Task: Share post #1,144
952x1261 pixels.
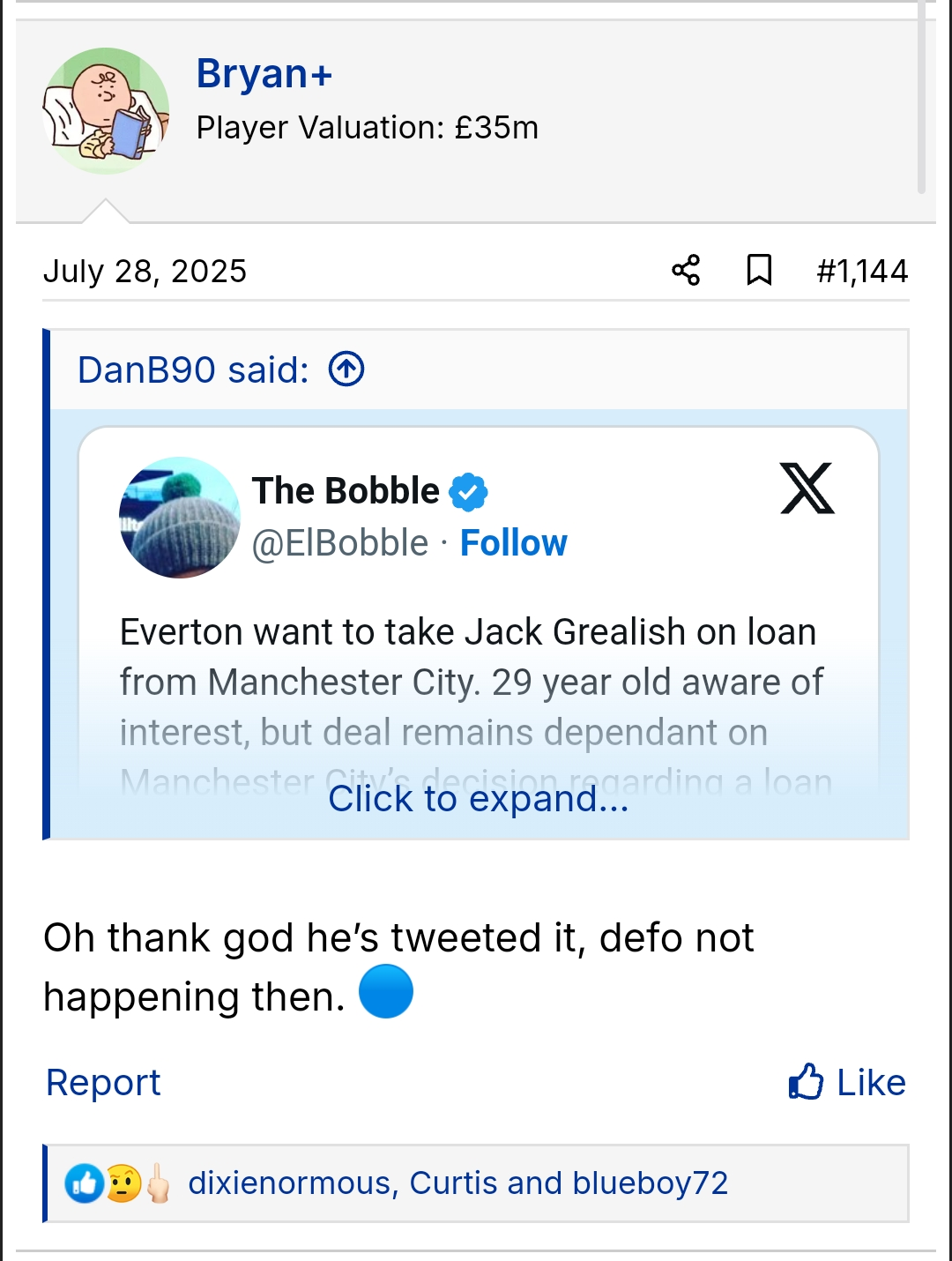Action: tap(686, 271)
